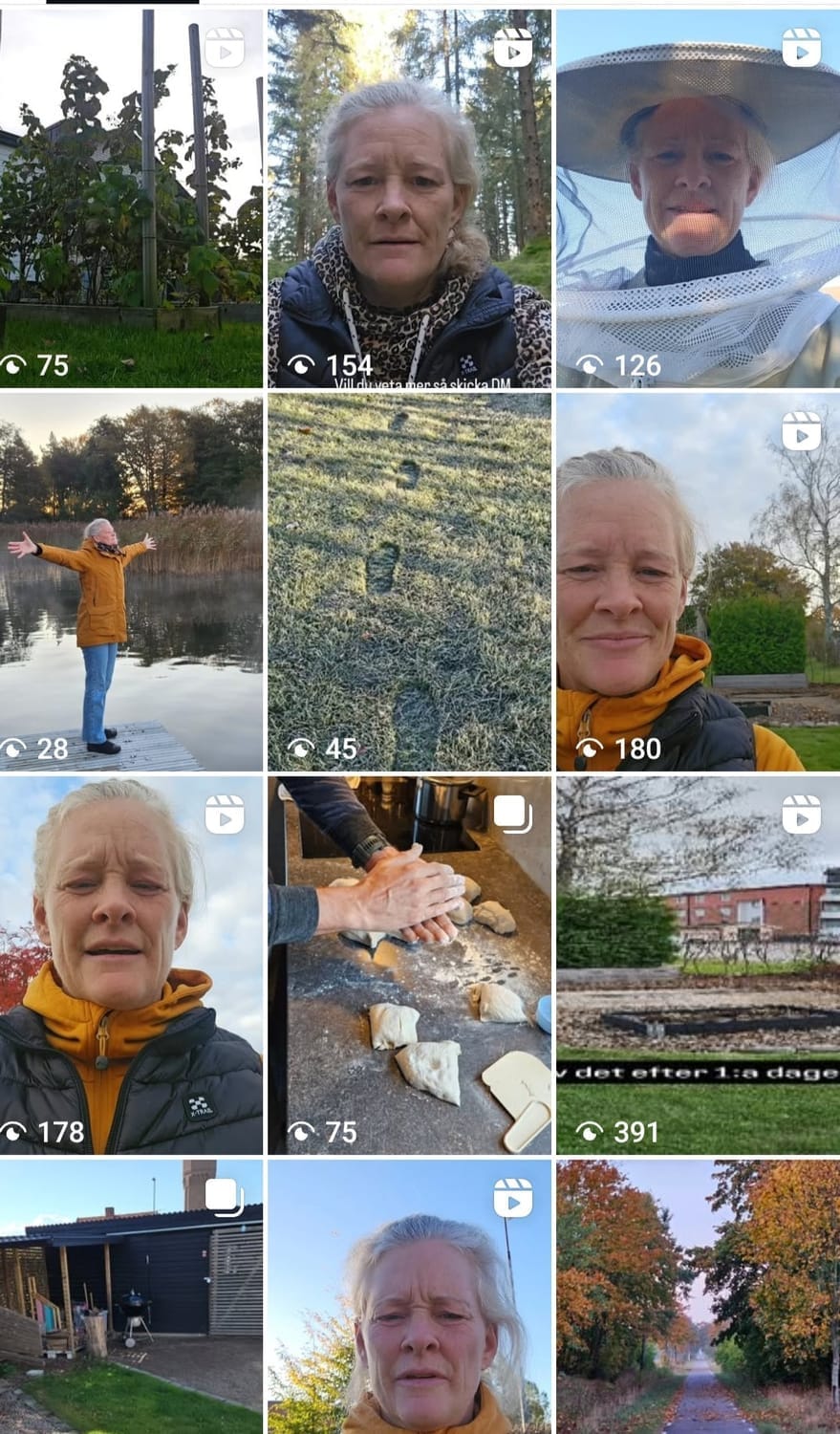This screenshot has height=1434, width=840.
Task: Open the dough kneading carousel with 75 views
Action: (409, 965)
